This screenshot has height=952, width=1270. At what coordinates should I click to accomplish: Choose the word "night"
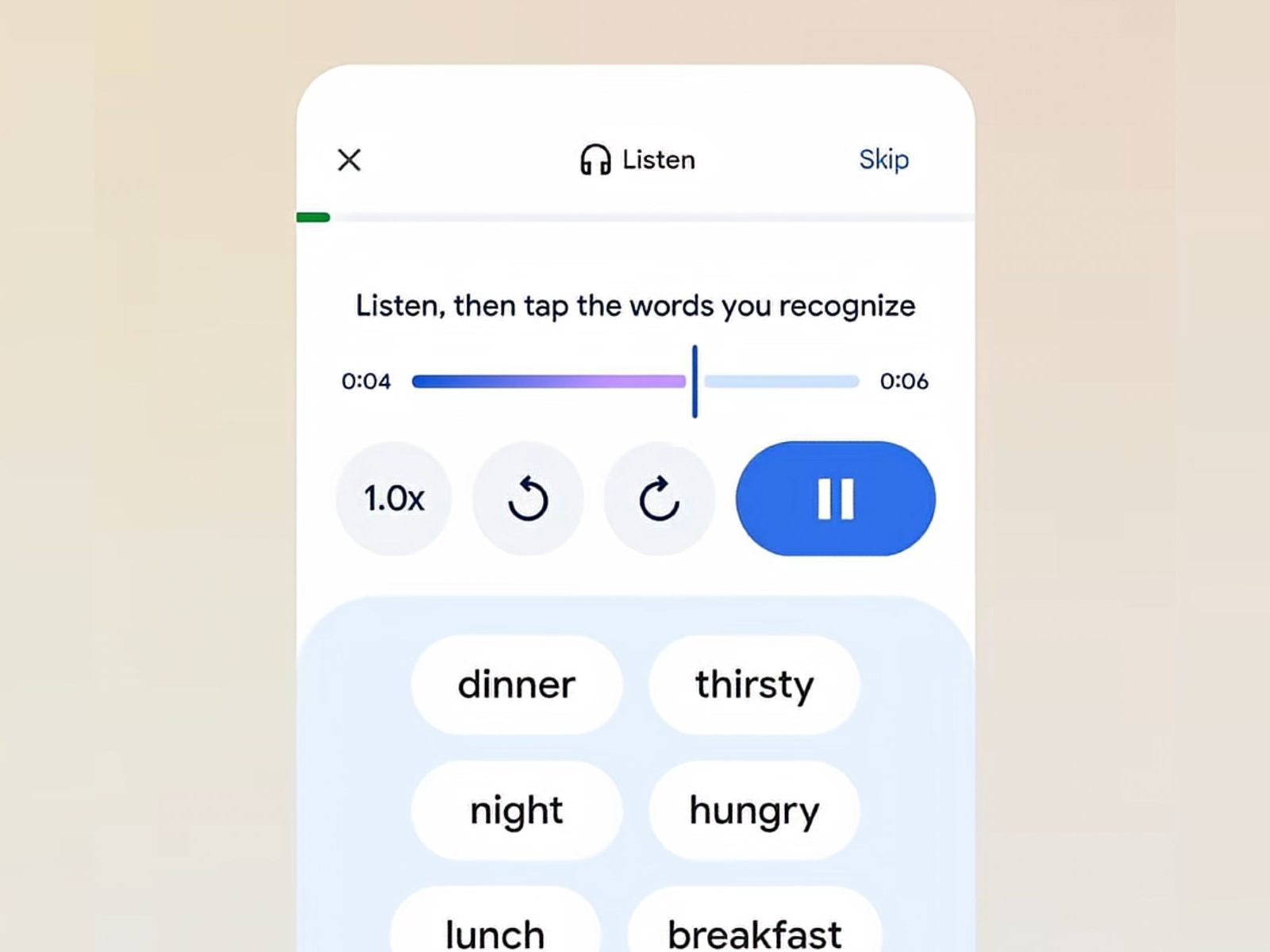pyautogui.click(x=517, y=811)
